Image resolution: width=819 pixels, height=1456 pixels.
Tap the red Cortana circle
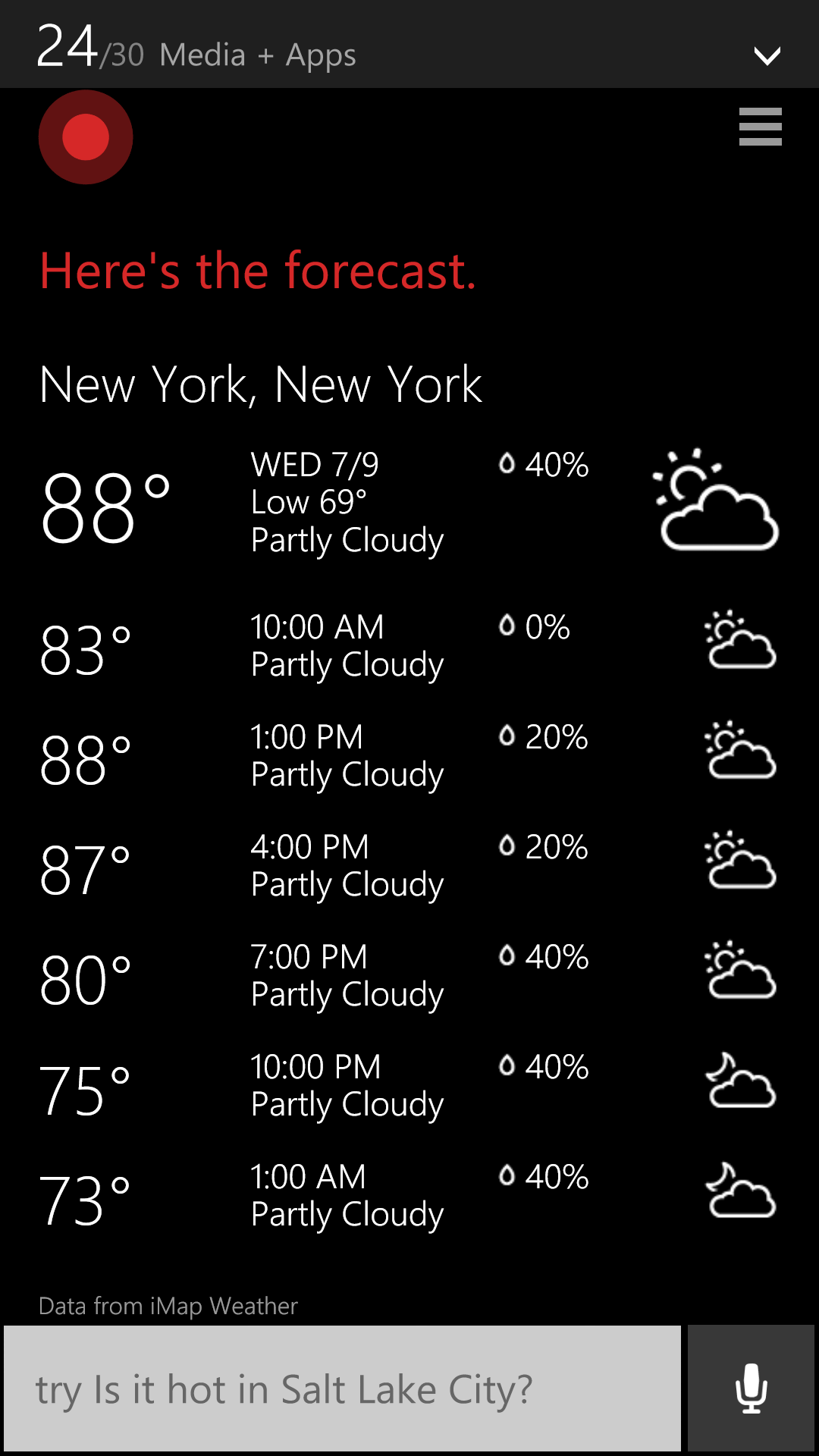coord(86,137)
